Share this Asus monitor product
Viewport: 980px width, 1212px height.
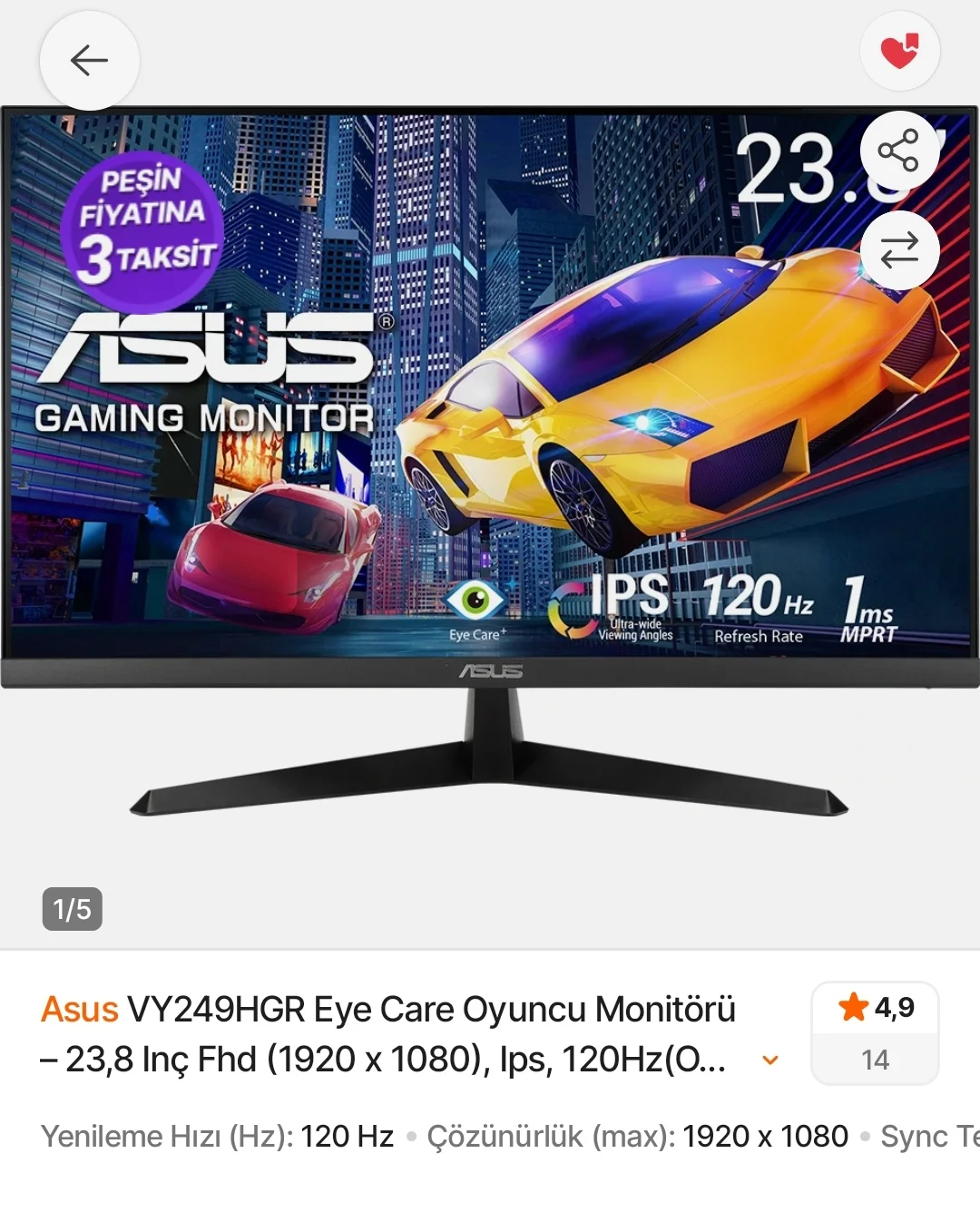(x=898, y=151)
